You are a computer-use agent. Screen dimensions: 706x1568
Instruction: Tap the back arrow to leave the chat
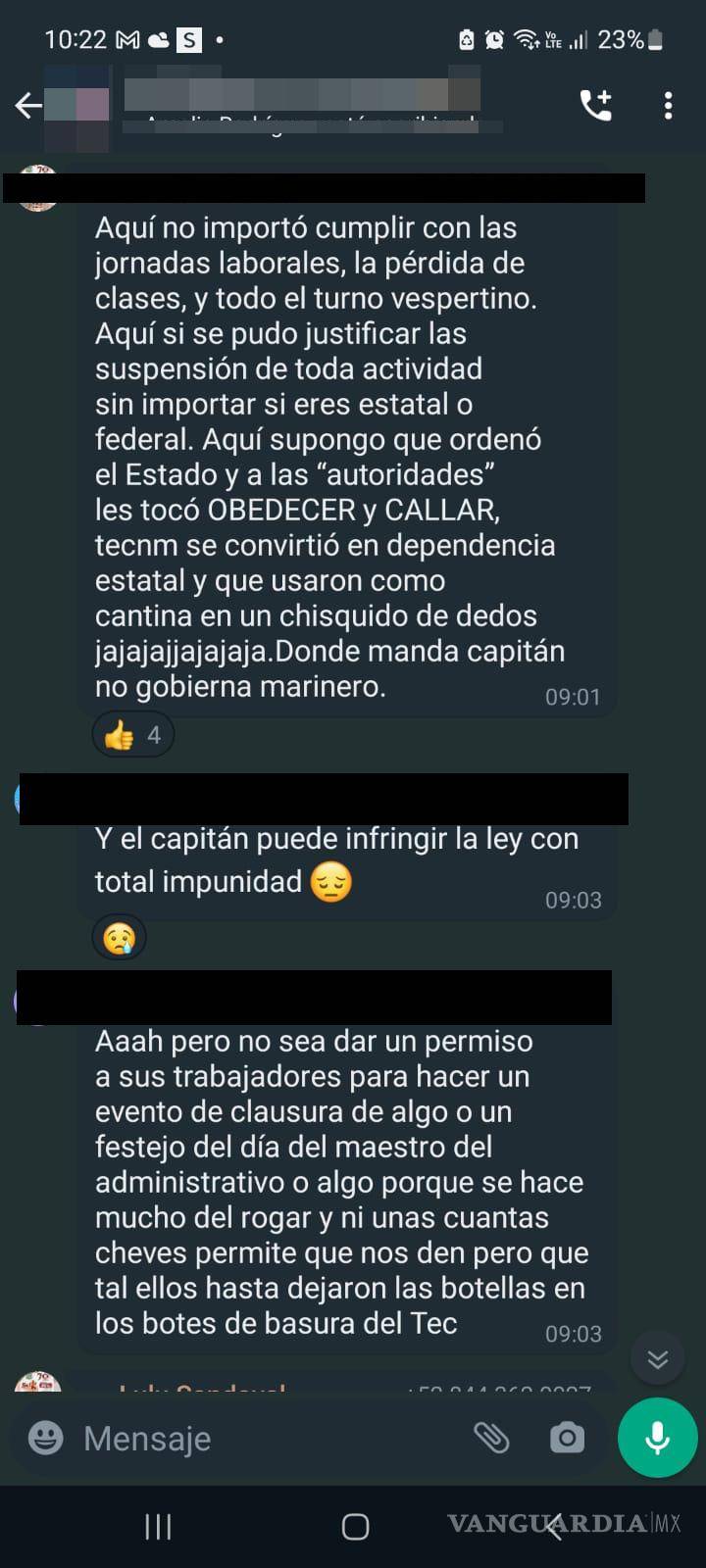[x=27, y=105]
